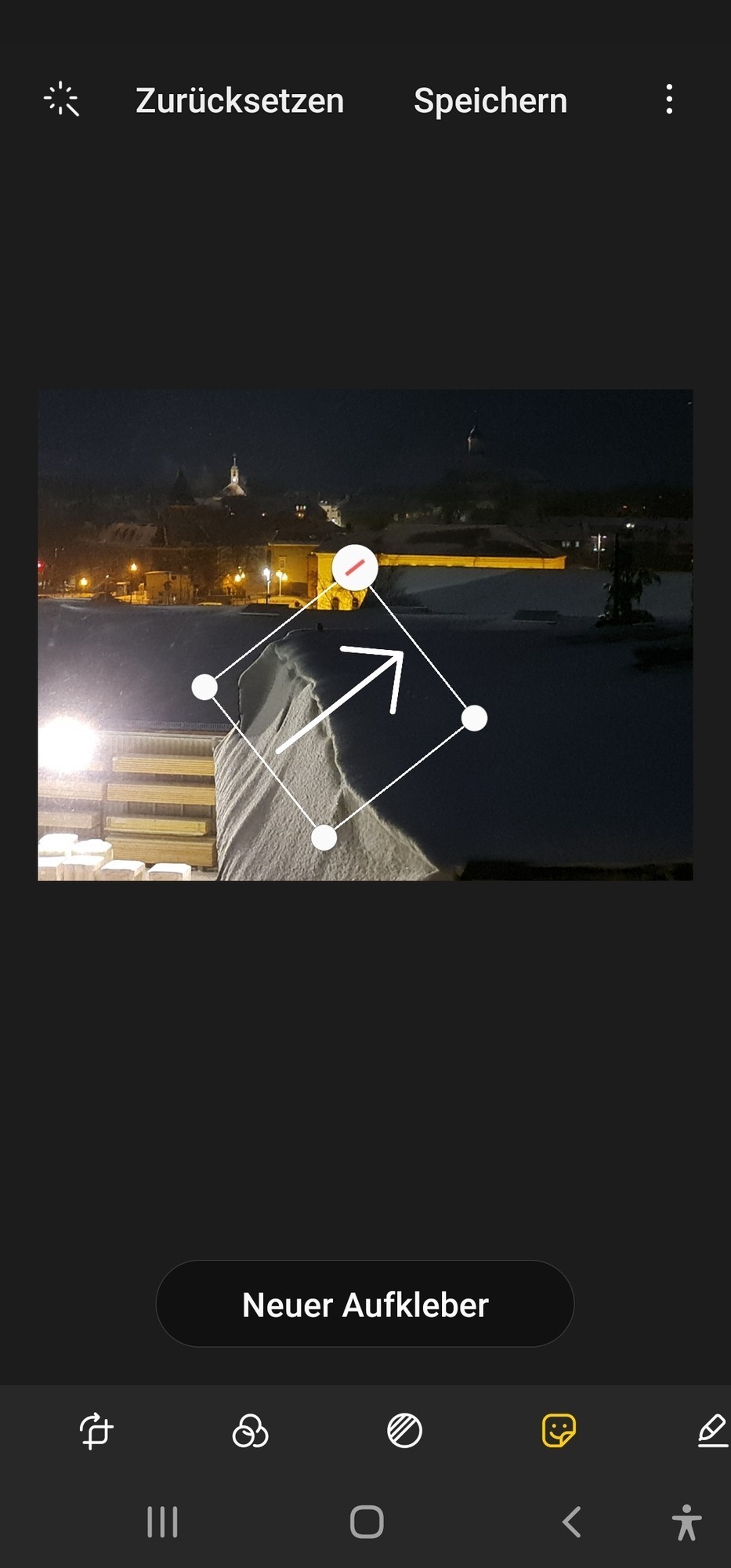Switch to the drawing pen tool
Viewport: 731px width, 1568px height.
tap(711, 1431)
